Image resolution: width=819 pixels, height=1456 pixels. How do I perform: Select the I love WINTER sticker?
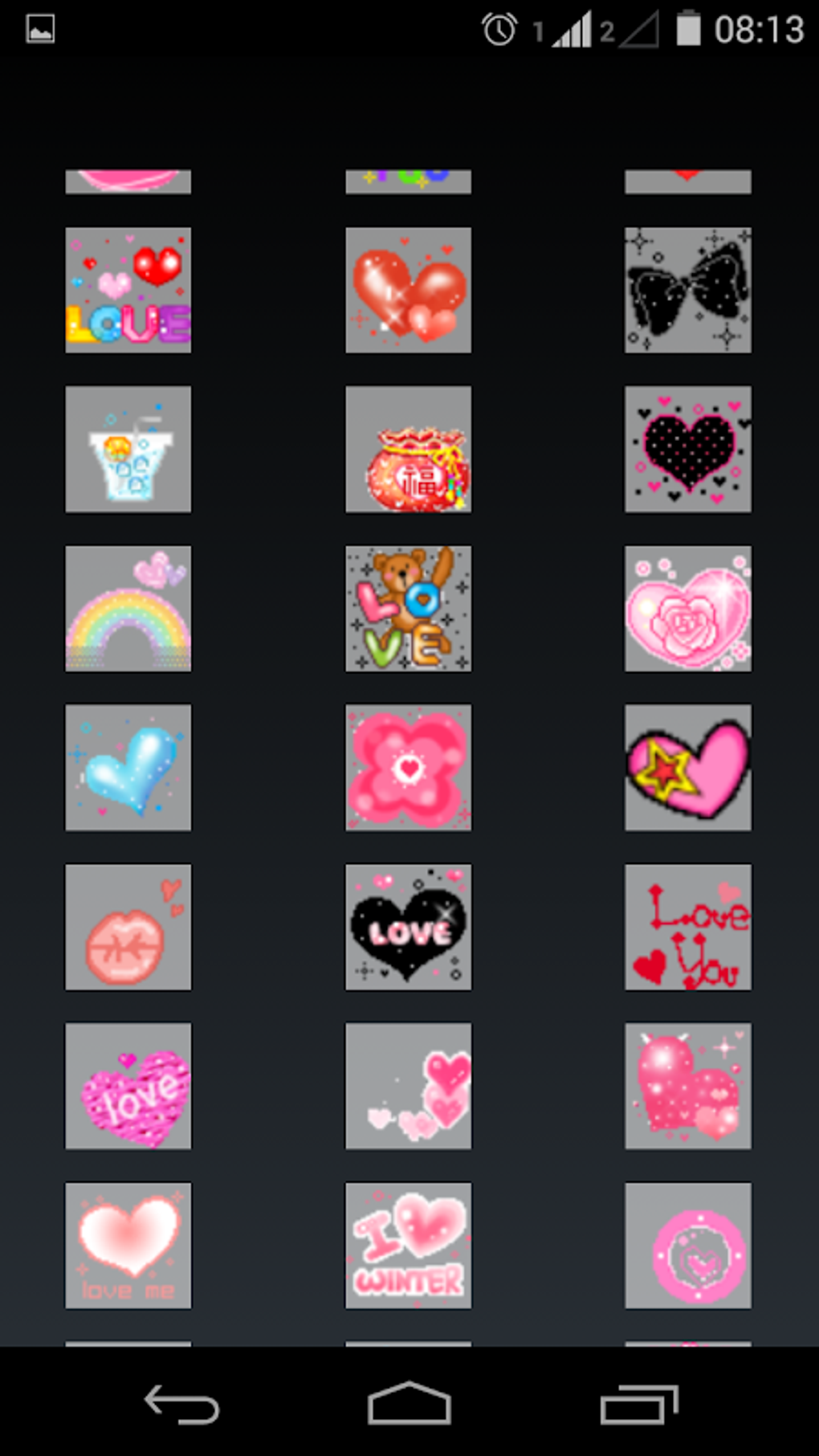(x=409, y=1246)
